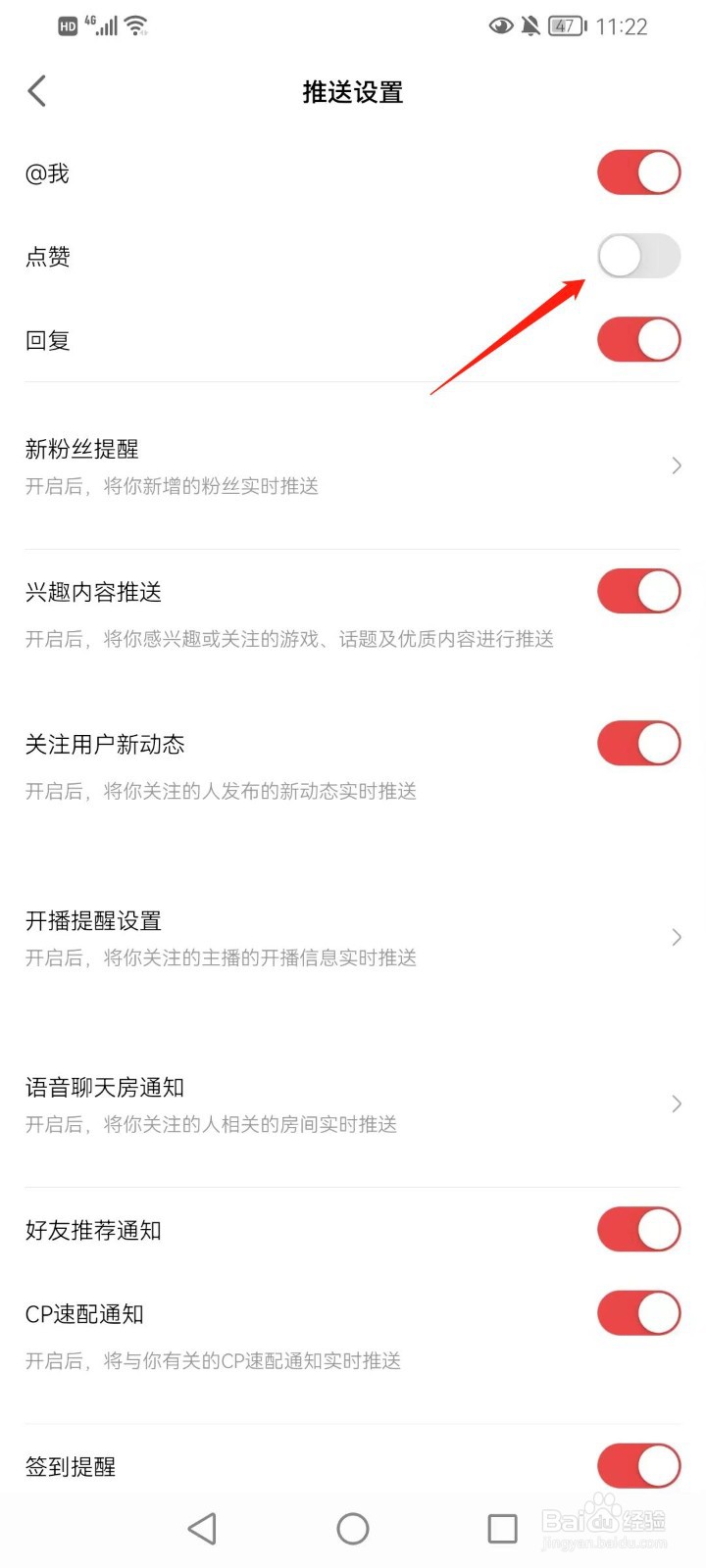Click the back arrow at the top left
Viewport: 706px width, 1568px height.
click(x=36, y=90)
